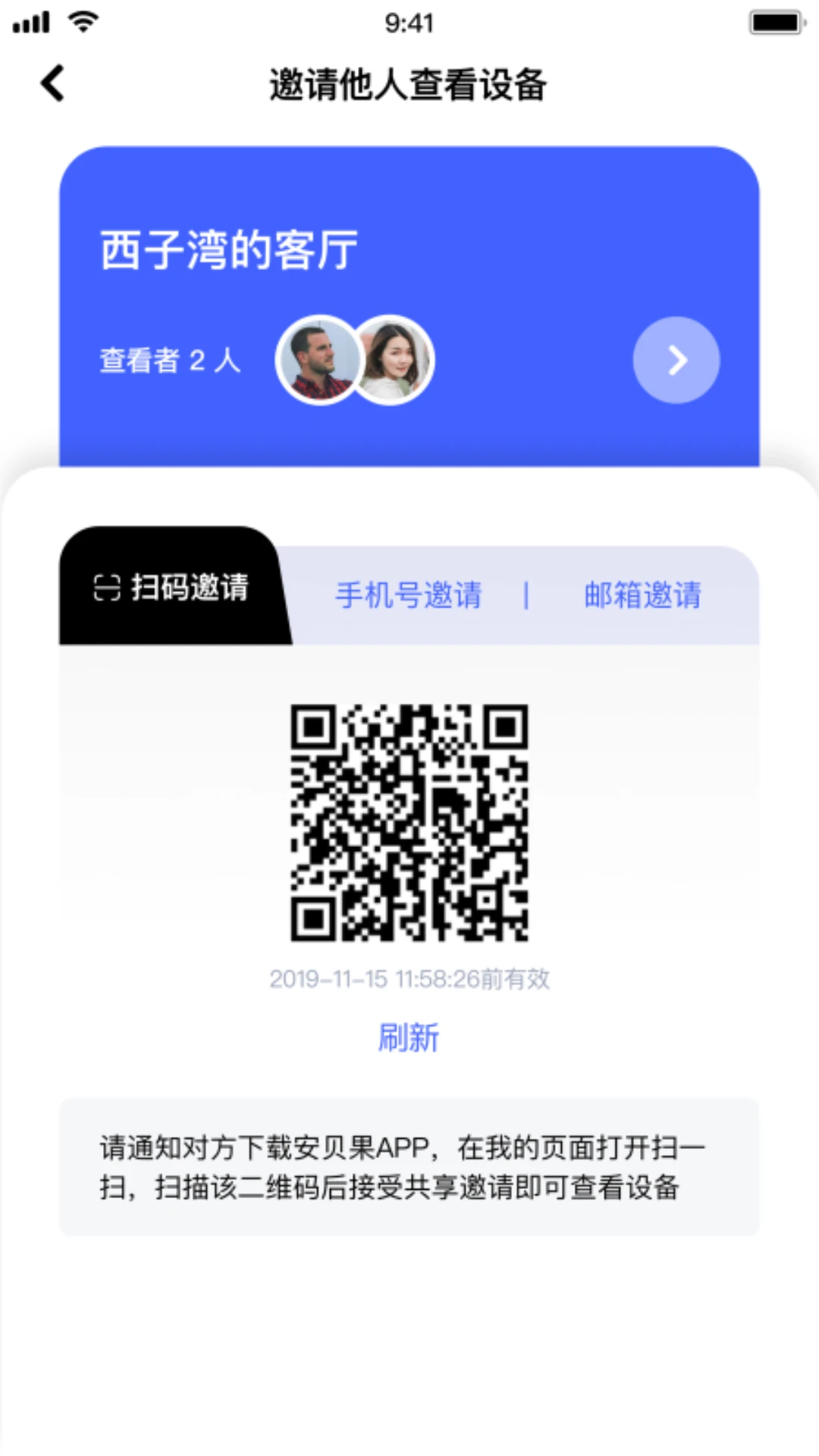
Task: Switch to the 手机号邀请 tab
Action: pyautogui.click(x=409, y=595)
